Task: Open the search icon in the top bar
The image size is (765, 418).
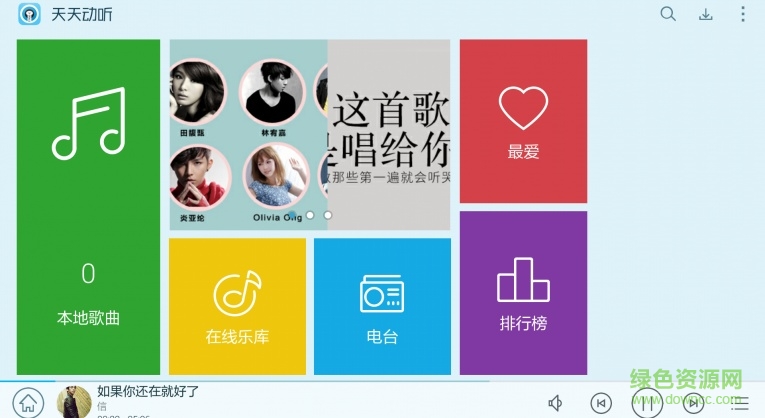Action: pos(668,14)
